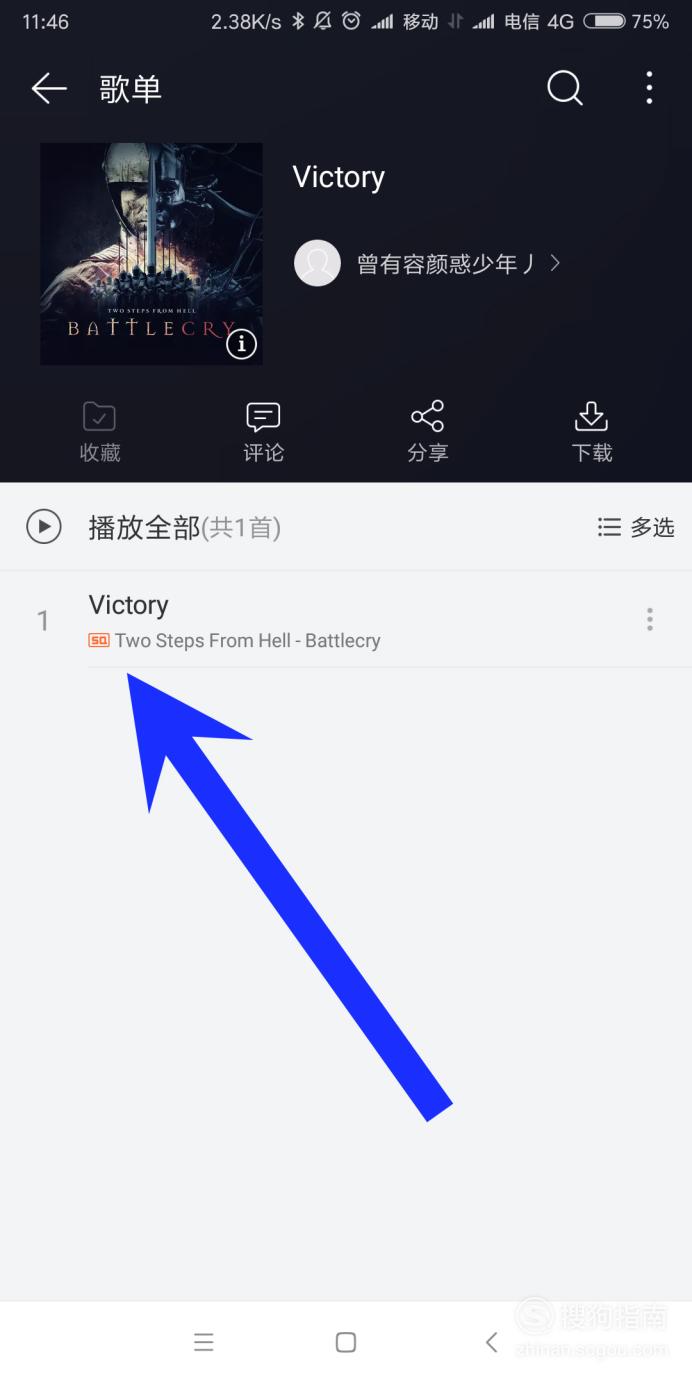Open recent apps from the navigation bar
The height and width of the screenshot is (1384, 692).
(204, 1342)
